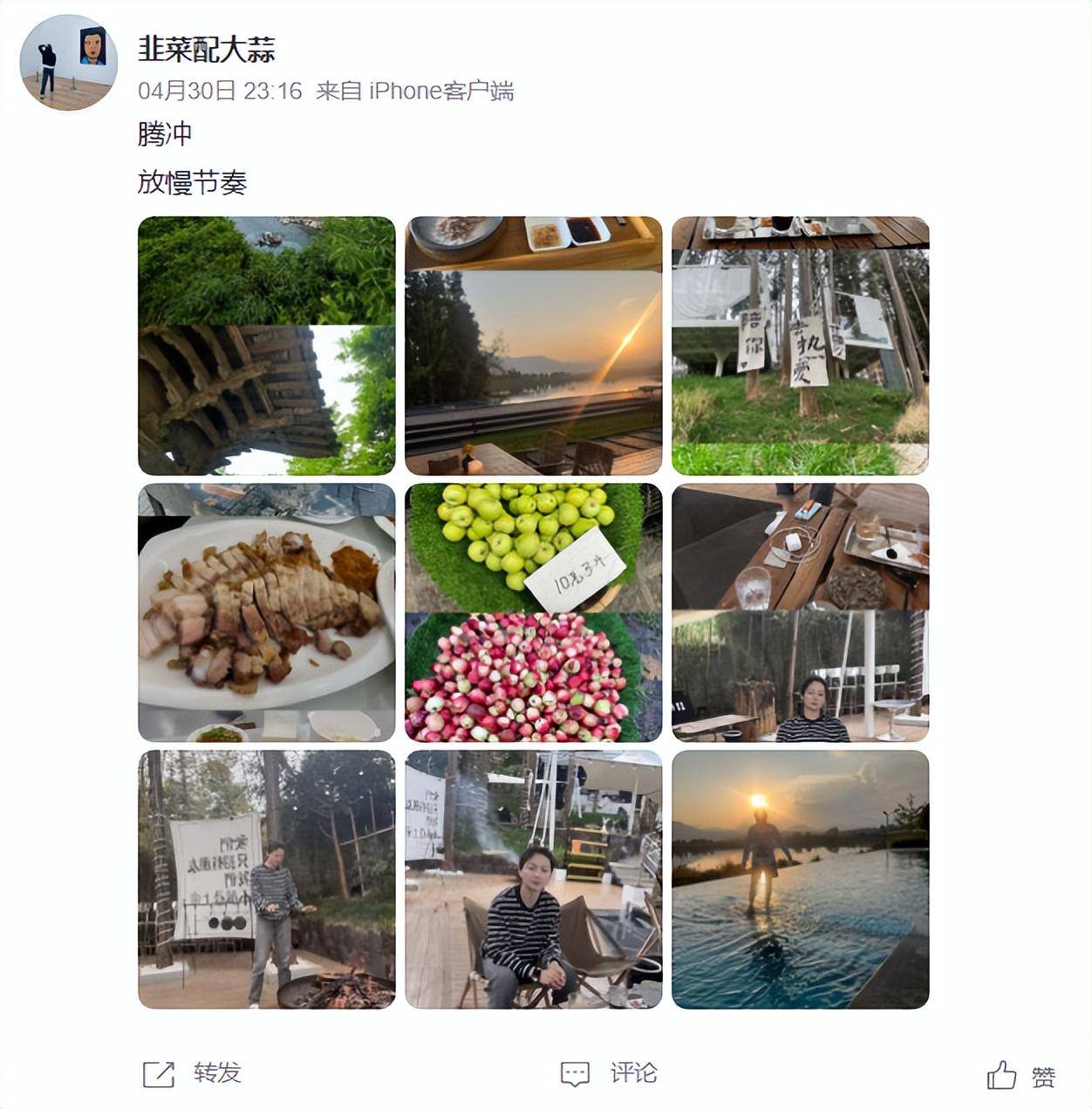Open the infinity pool sunset photo
Screen dimensions: 1092x1109
800,879
